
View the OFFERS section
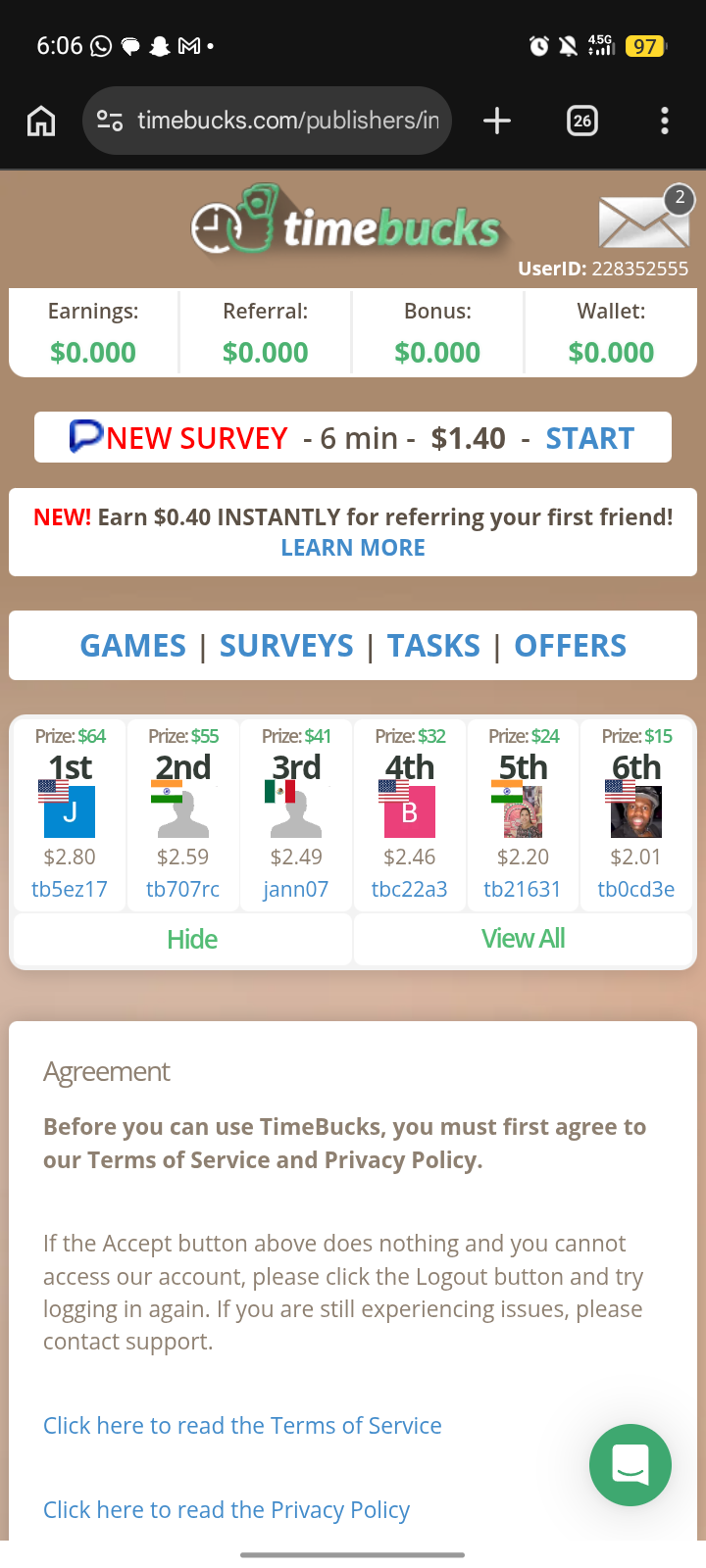[x=570, y=646]
